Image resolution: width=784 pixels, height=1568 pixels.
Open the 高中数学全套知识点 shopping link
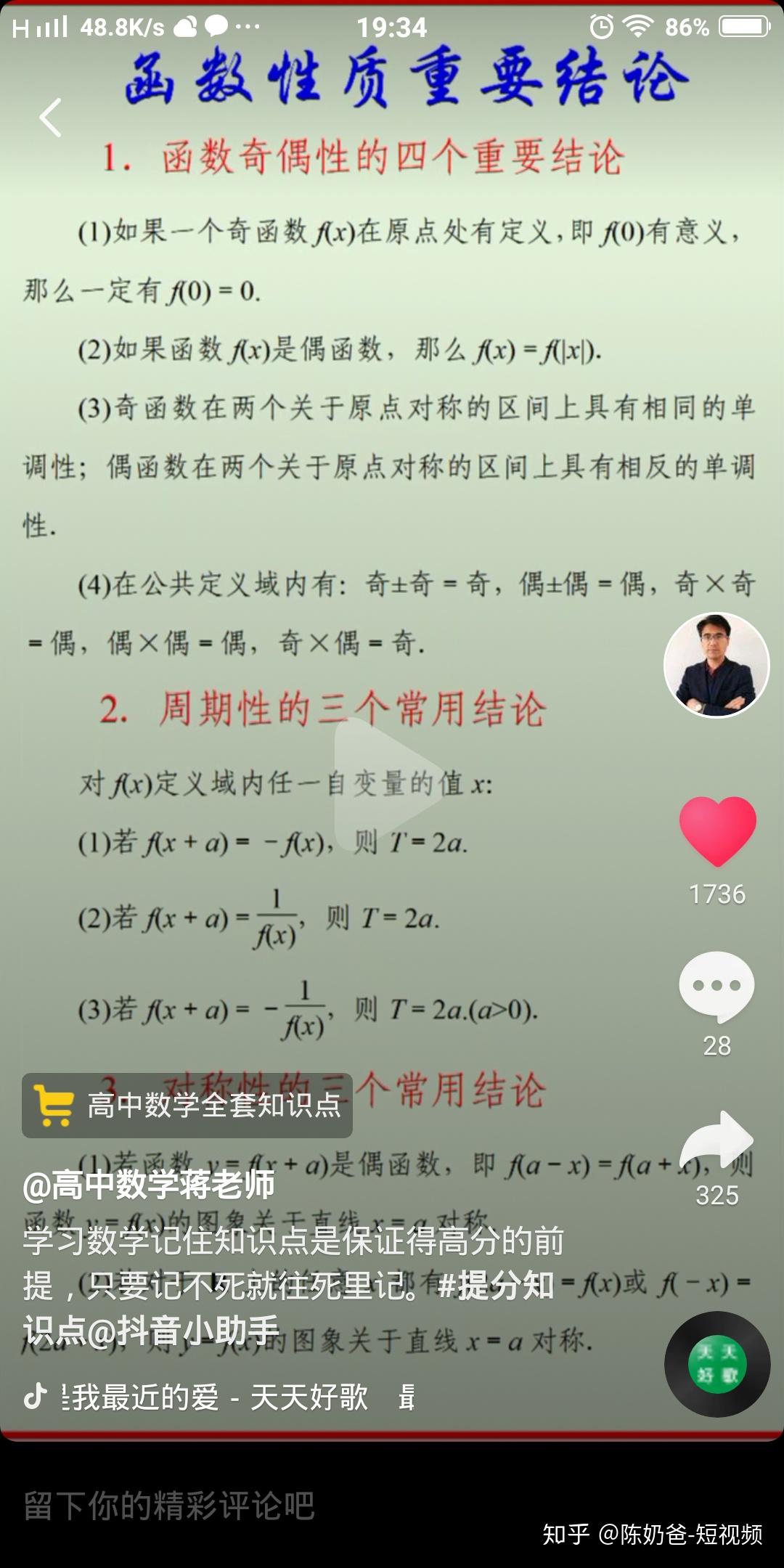(x=187, y=1105)
